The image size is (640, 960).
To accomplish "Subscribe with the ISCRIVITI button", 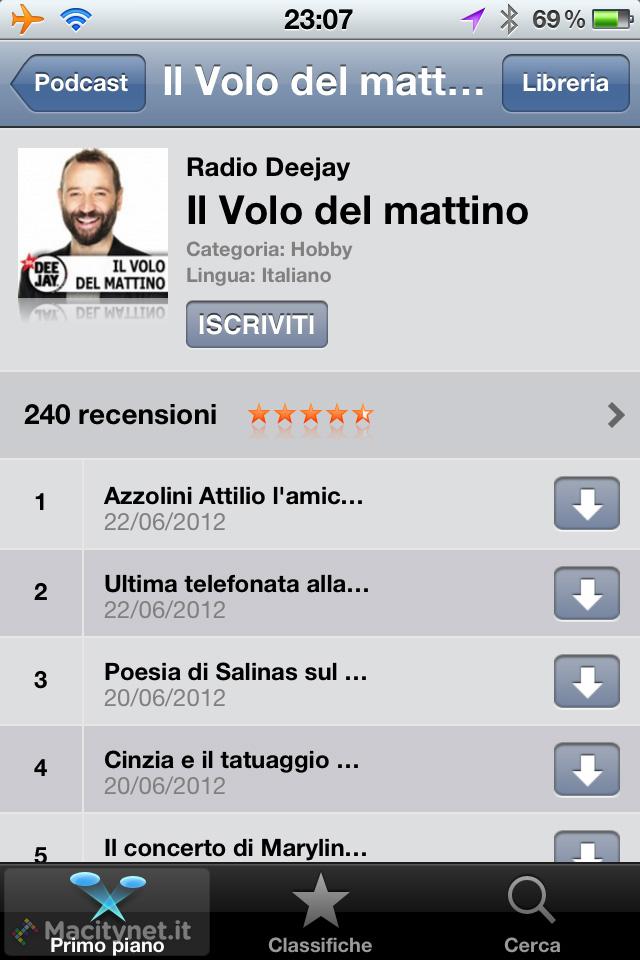I will (x=257, y=324).
